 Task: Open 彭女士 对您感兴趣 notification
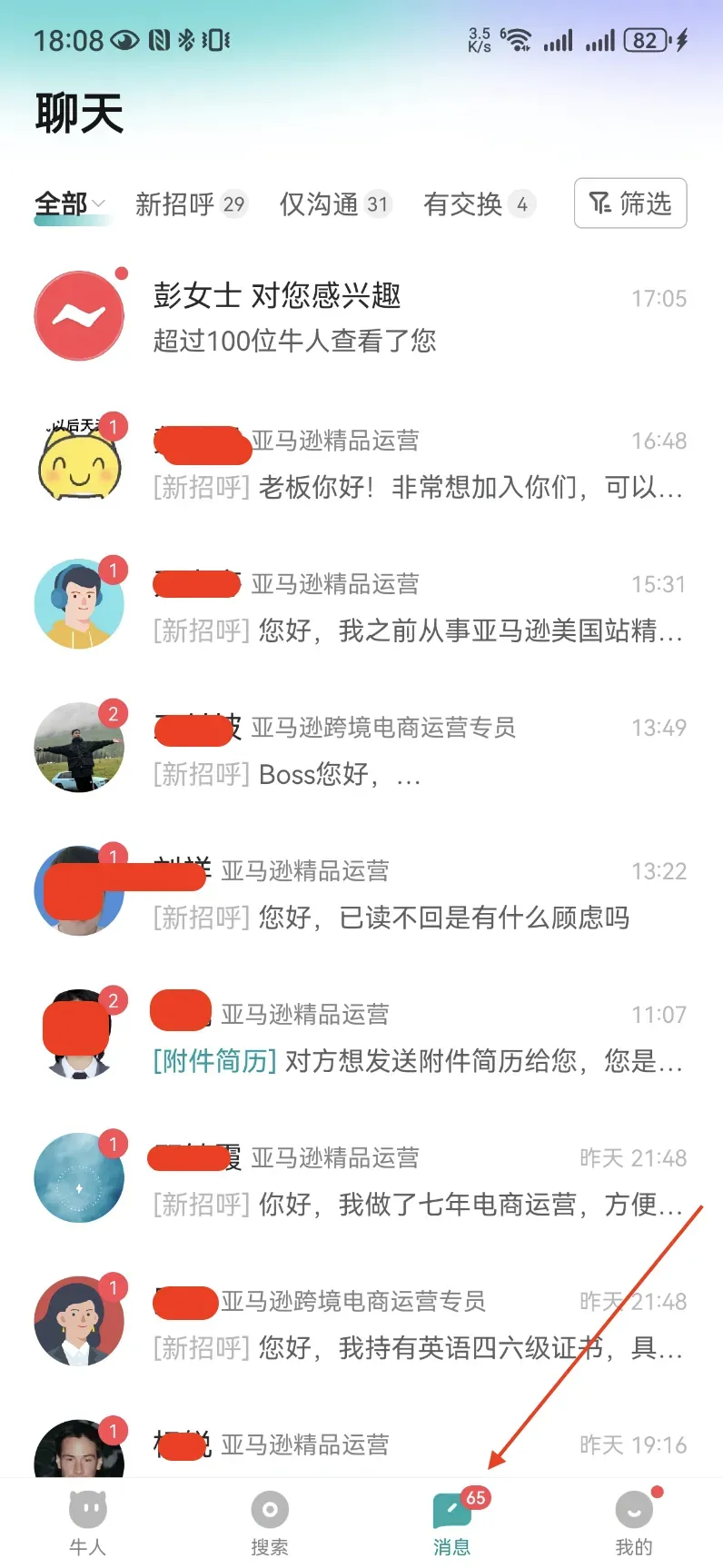361,316
